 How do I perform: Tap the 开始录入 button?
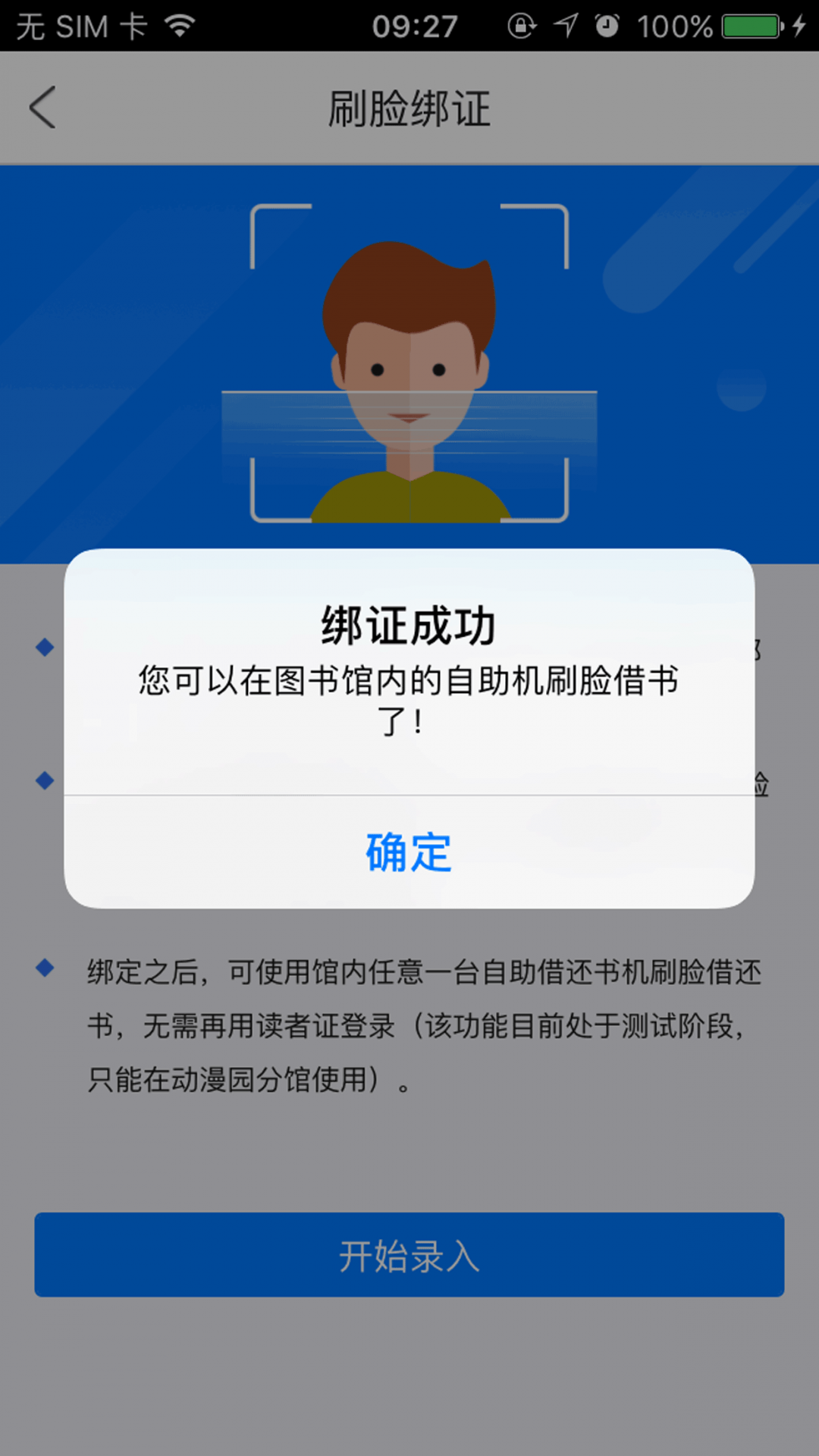pos(409,1254)
